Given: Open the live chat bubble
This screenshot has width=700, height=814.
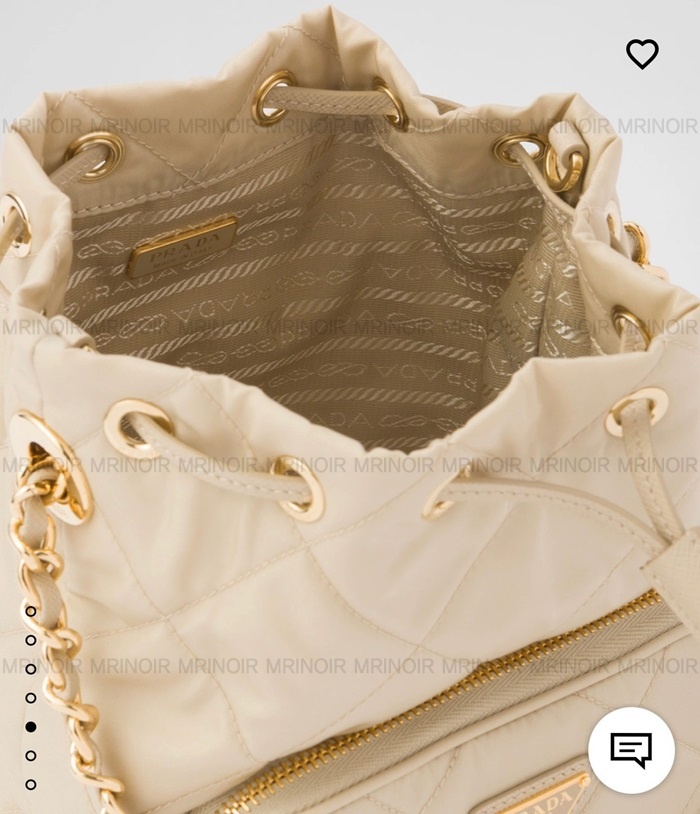Looking at the screenshot, I should [x=631, y=750].
